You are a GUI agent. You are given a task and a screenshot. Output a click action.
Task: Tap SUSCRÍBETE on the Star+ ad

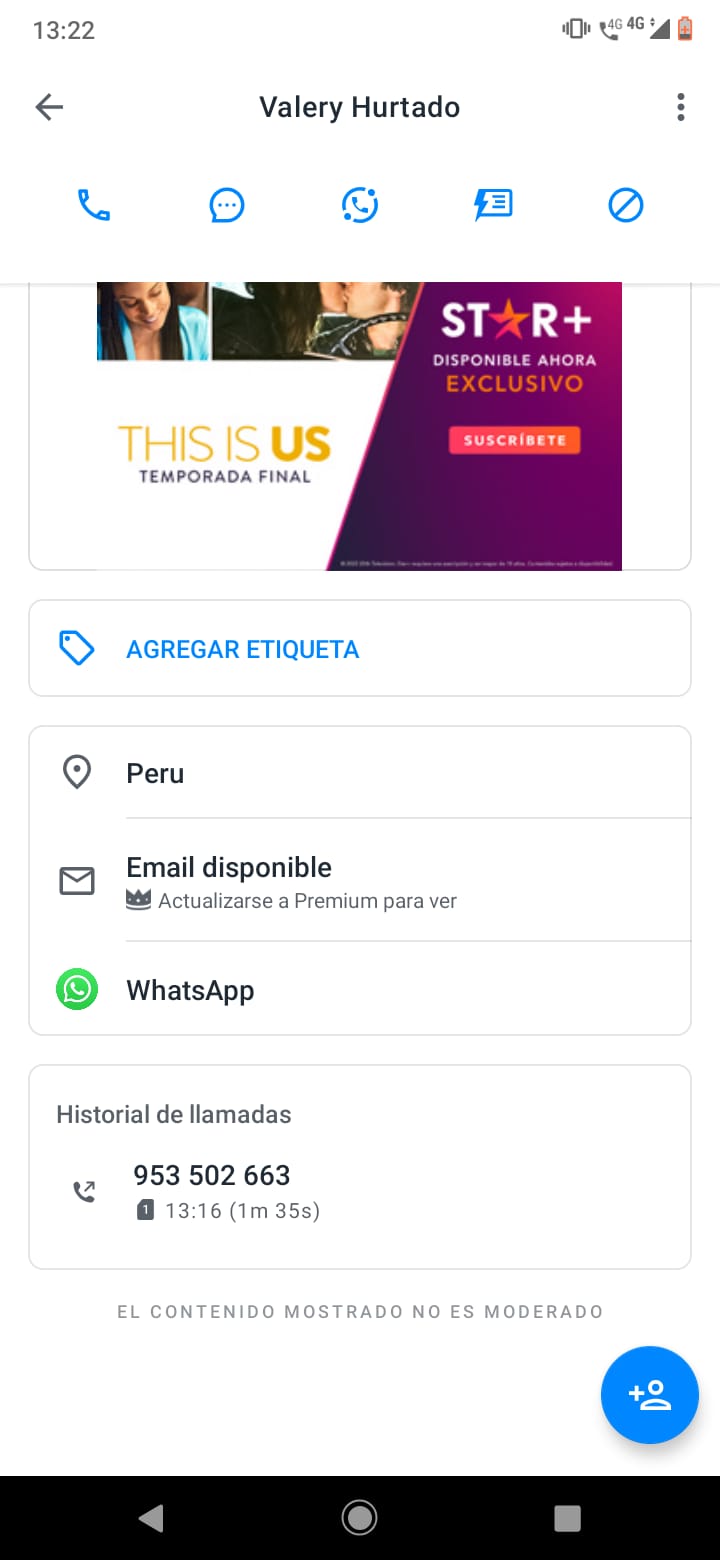click(x=514, y=440)
